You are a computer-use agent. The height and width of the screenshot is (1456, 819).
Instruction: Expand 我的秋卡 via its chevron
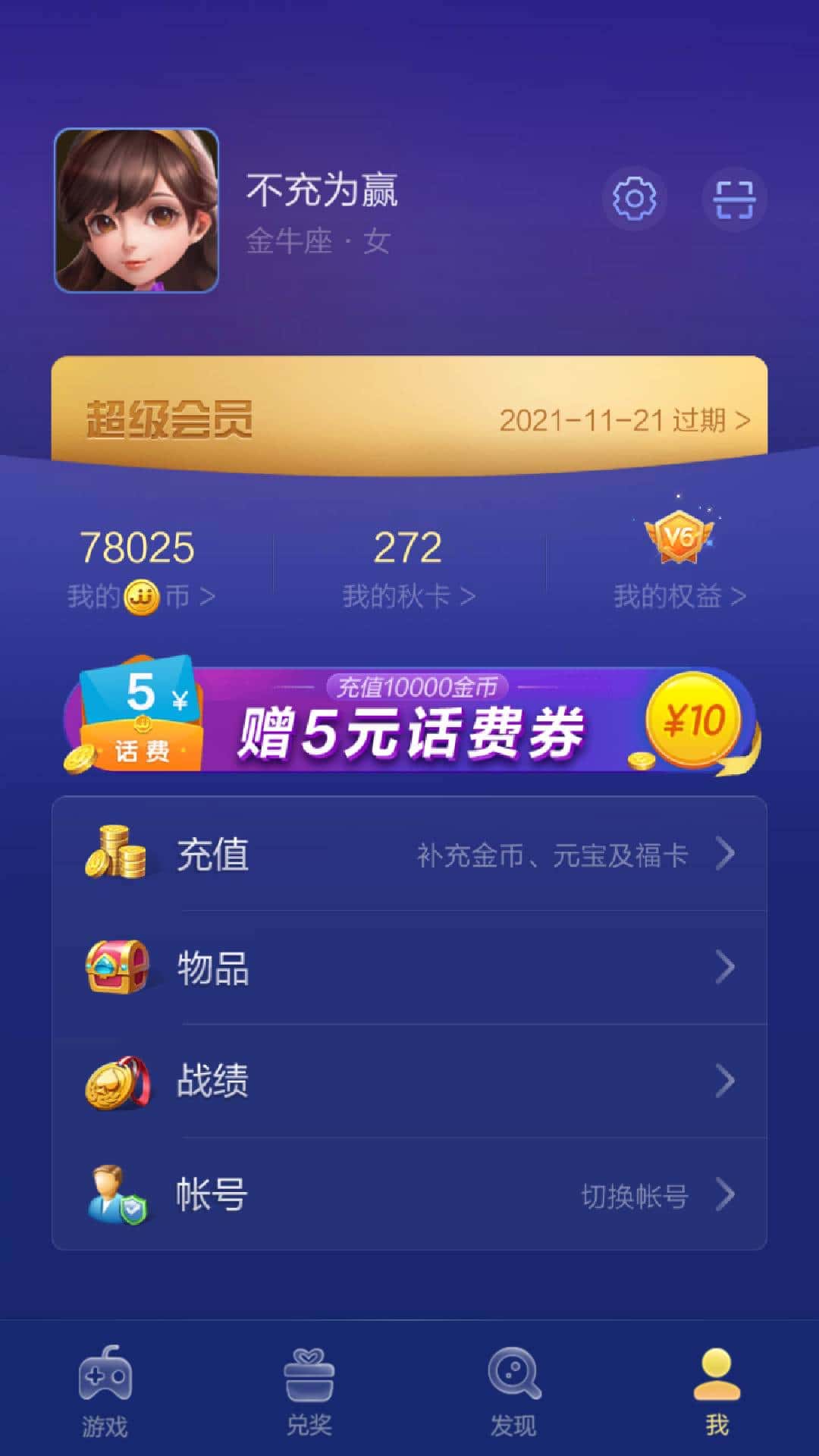tap(469, 595)
